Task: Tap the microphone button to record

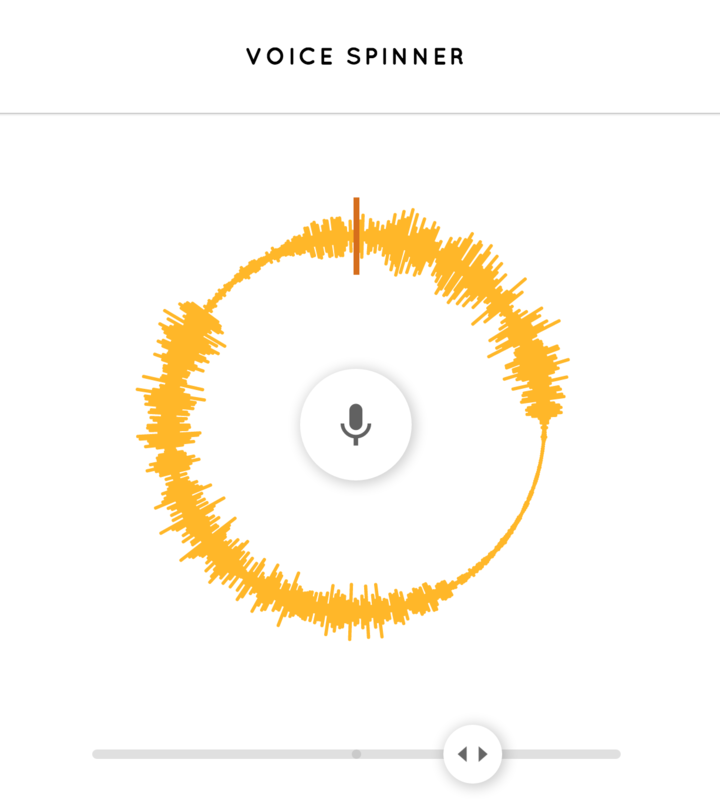Action: [356, 424]
